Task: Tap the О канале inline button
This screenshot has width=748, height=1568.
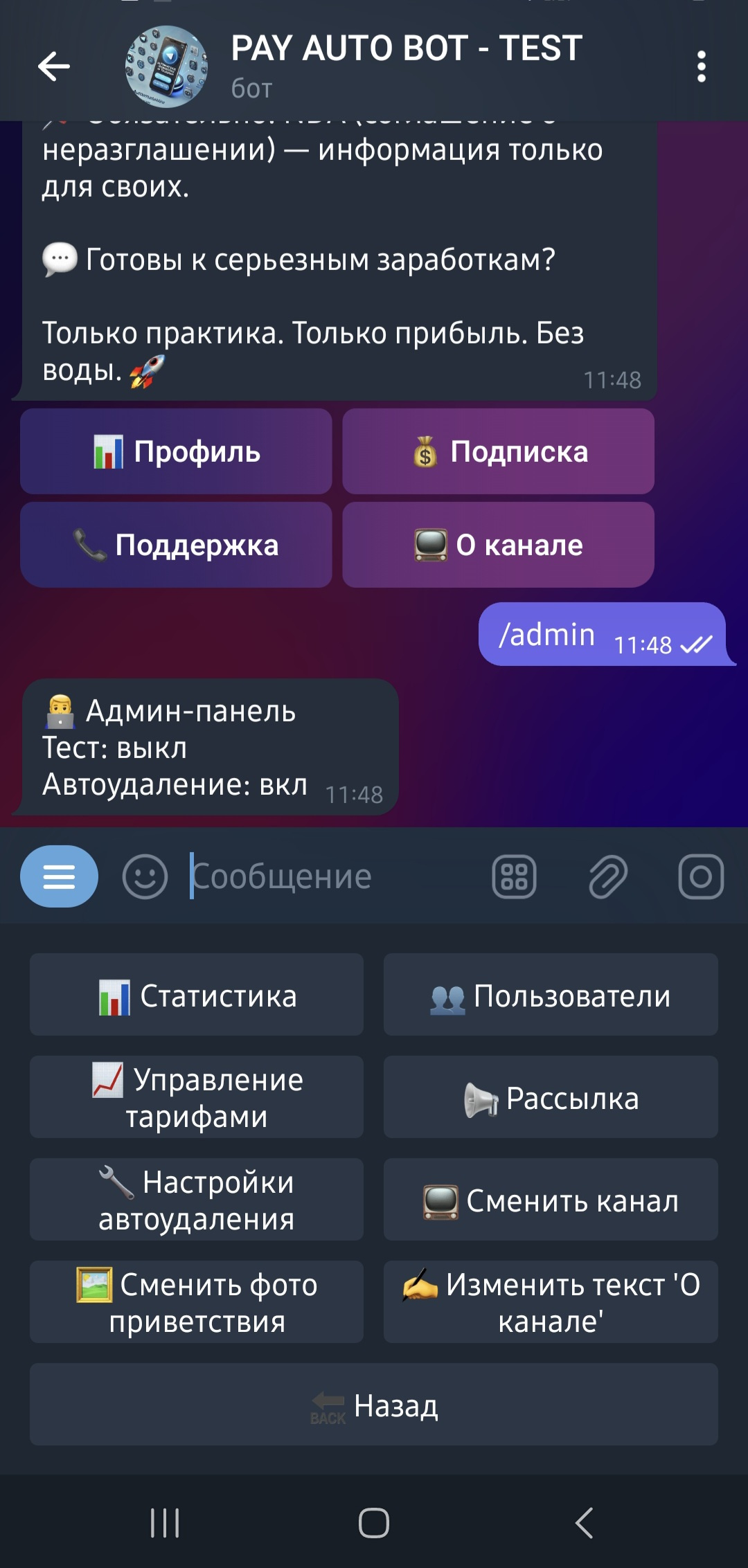Action: [498, 545]
